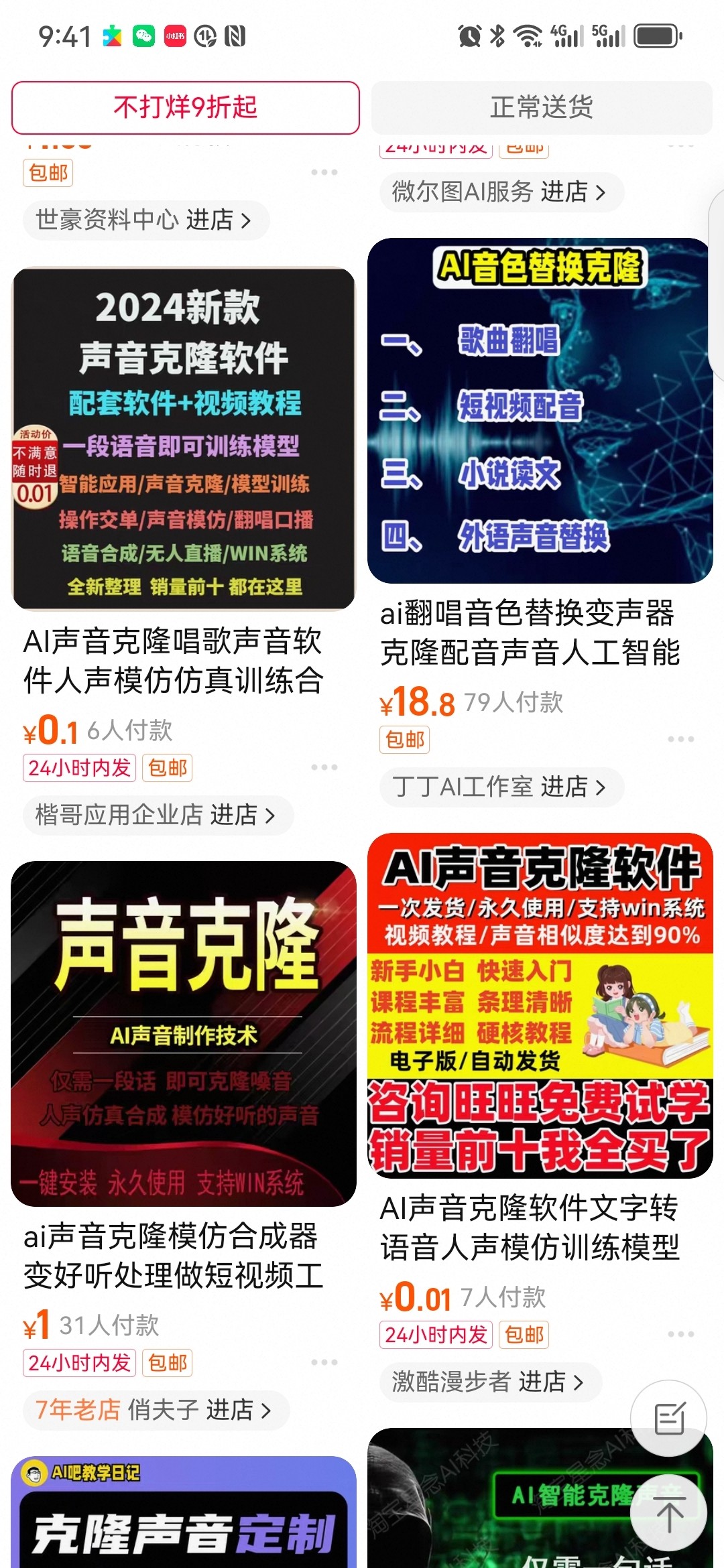Enter the 丁丁AI工作室 store
Screen dimensions: 724x1568
point(500,787)
